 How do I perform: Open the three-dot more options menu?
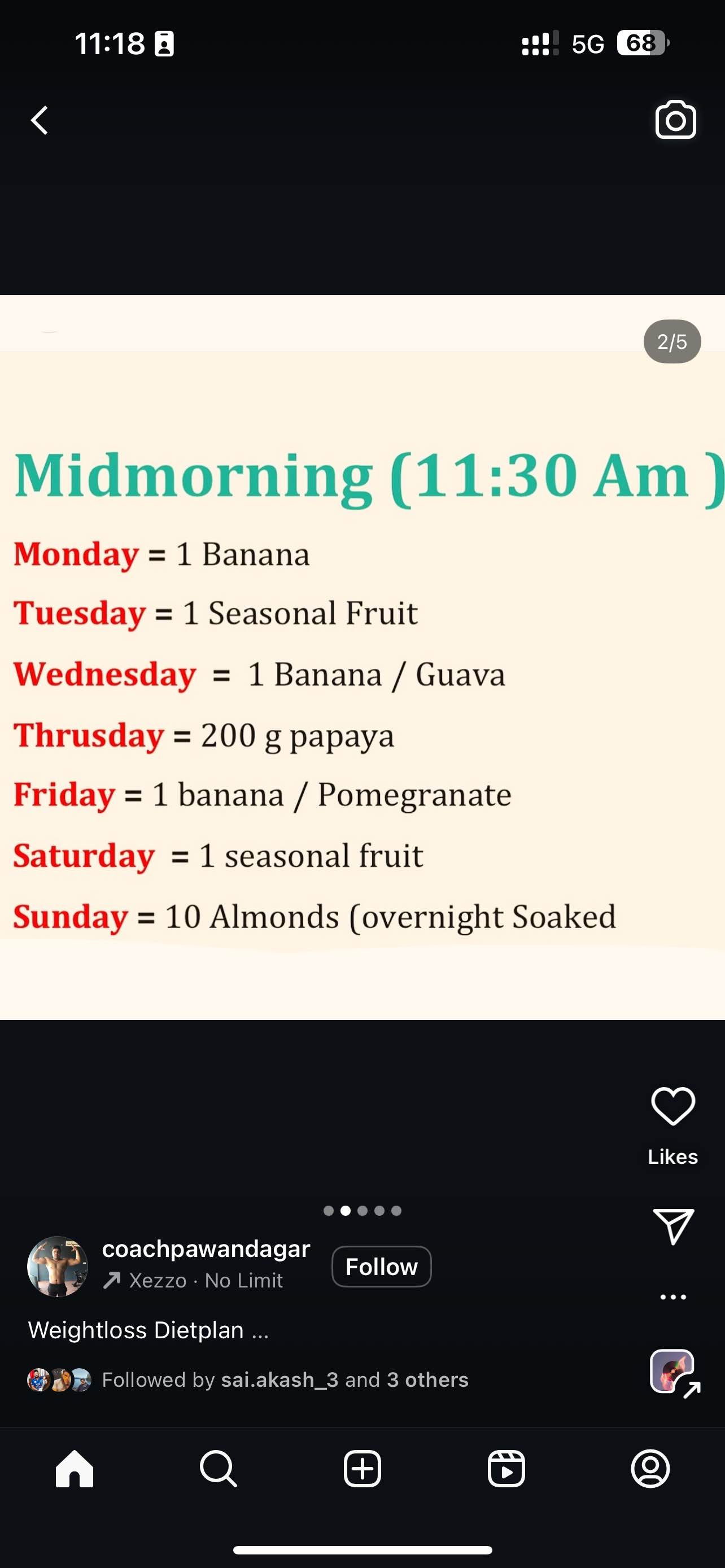tap(672, 1297)
